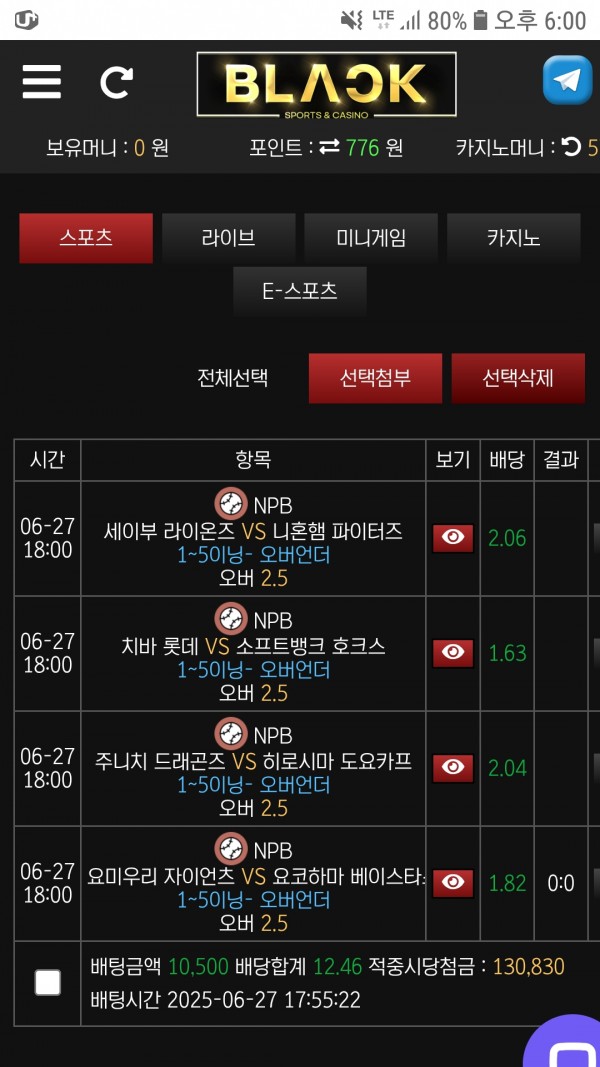Go to the 카지노 tab
This screenshot has height=1067, width=600.
tap(514, 238)
